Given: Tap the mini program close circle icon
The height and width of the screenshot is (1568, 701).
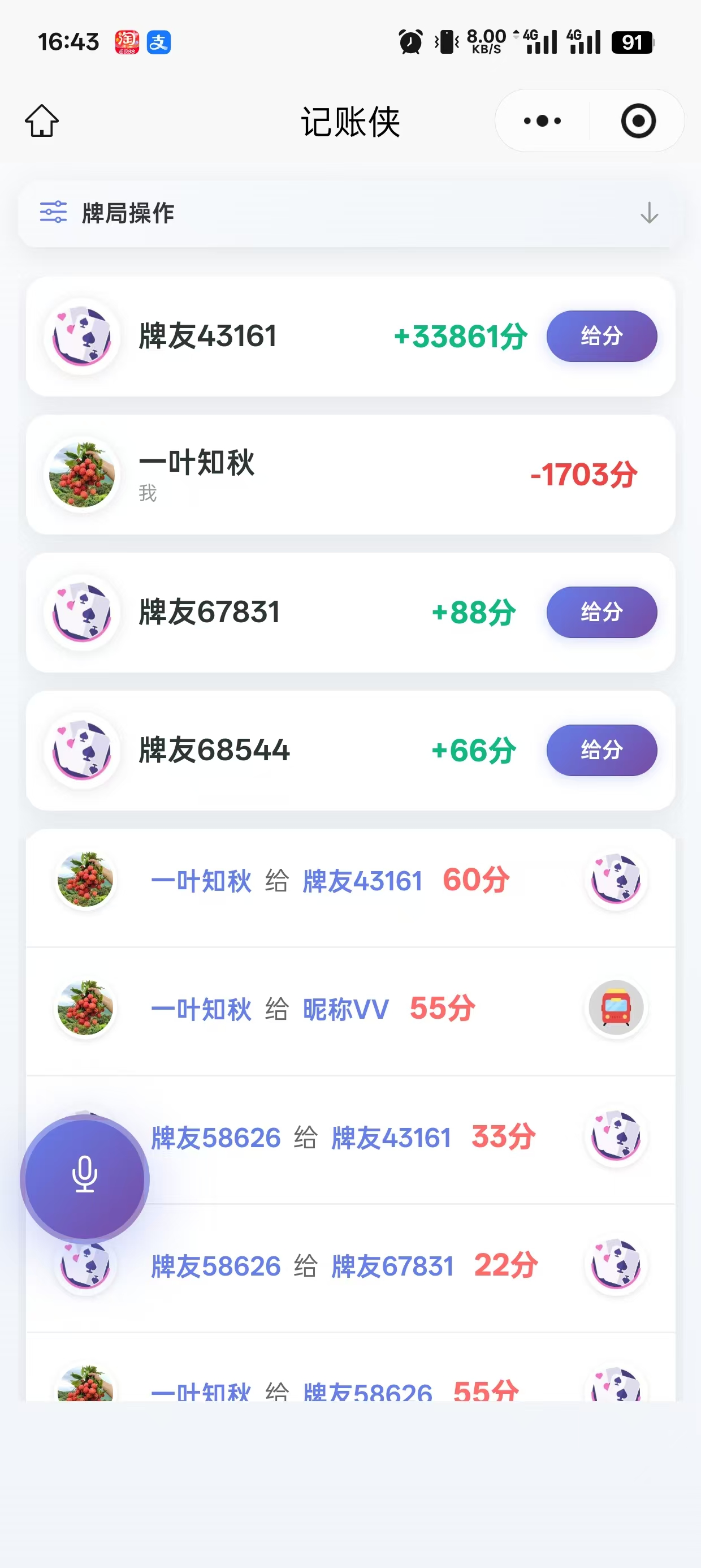Looking at the screenshot, I should tap(638, 120).
